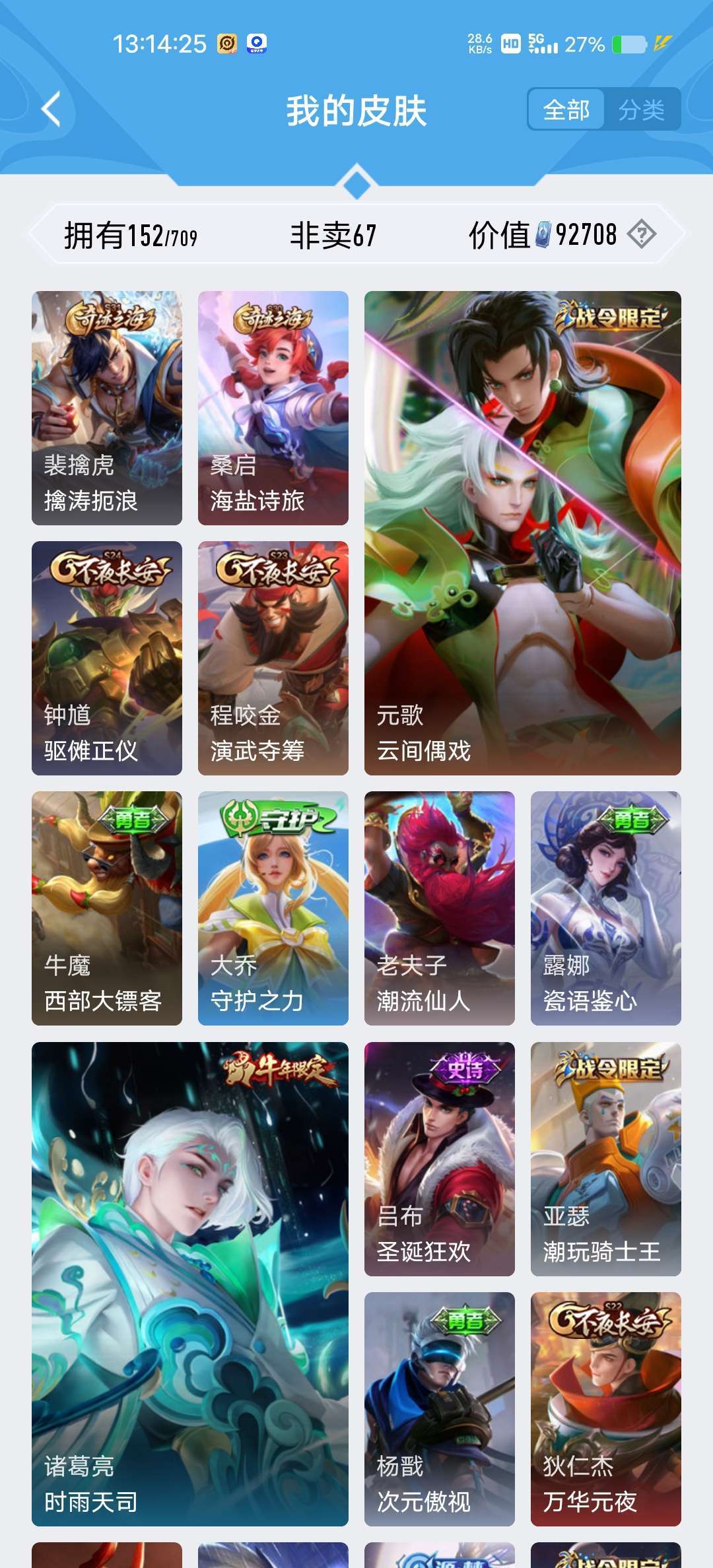Viewport: 713px width, 1568px height.
Task: View 元歌 云间偶戏 skin
Action: click(x=523, y=533)
